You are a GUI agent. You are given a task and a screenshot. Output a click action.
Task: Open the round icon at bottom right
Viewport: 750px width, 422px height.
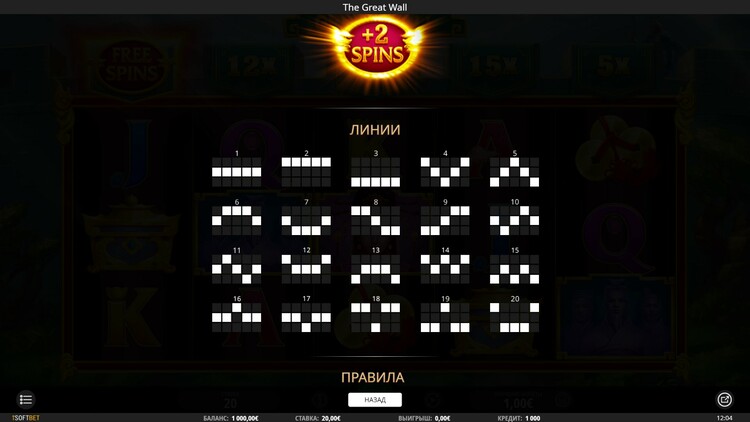(724, 399)
